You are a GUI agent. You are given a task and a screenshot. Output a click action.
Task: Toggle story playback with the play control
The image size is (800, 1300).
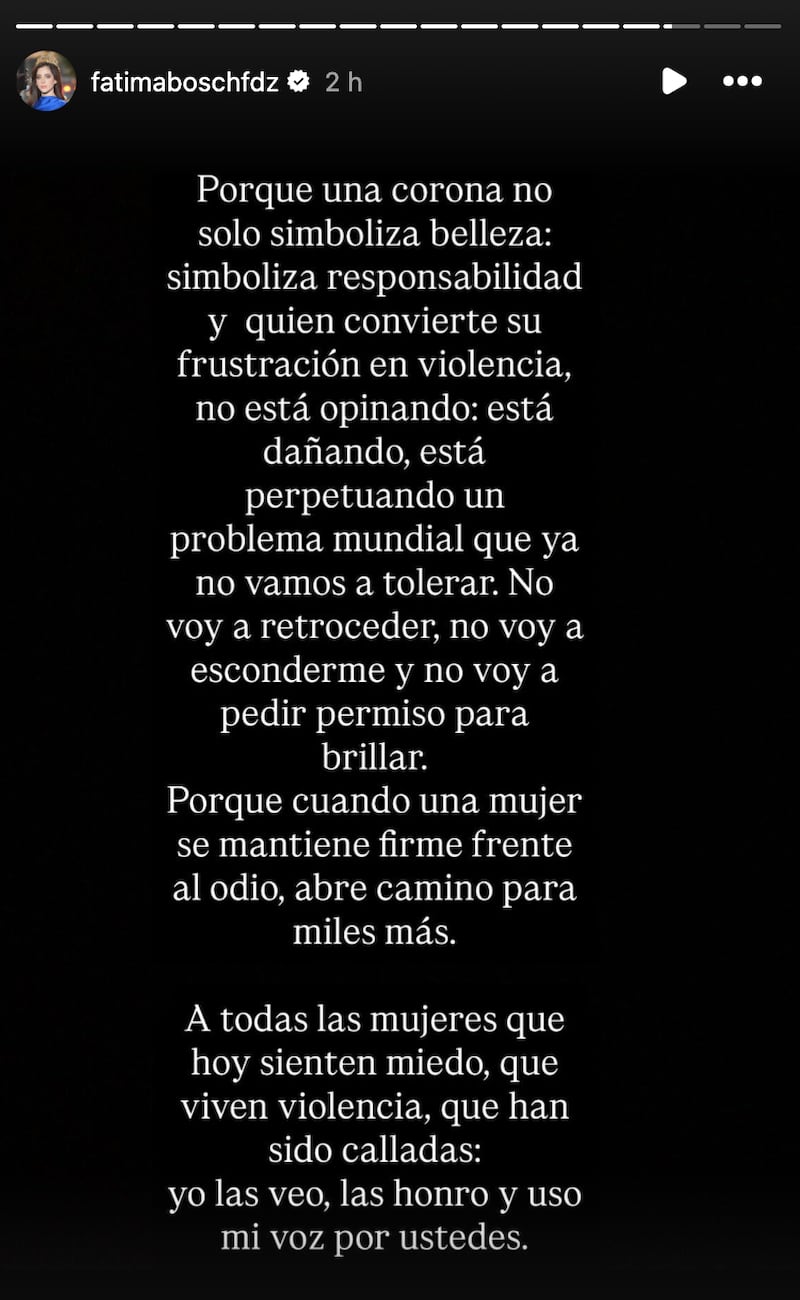click(x=674, y=82)
